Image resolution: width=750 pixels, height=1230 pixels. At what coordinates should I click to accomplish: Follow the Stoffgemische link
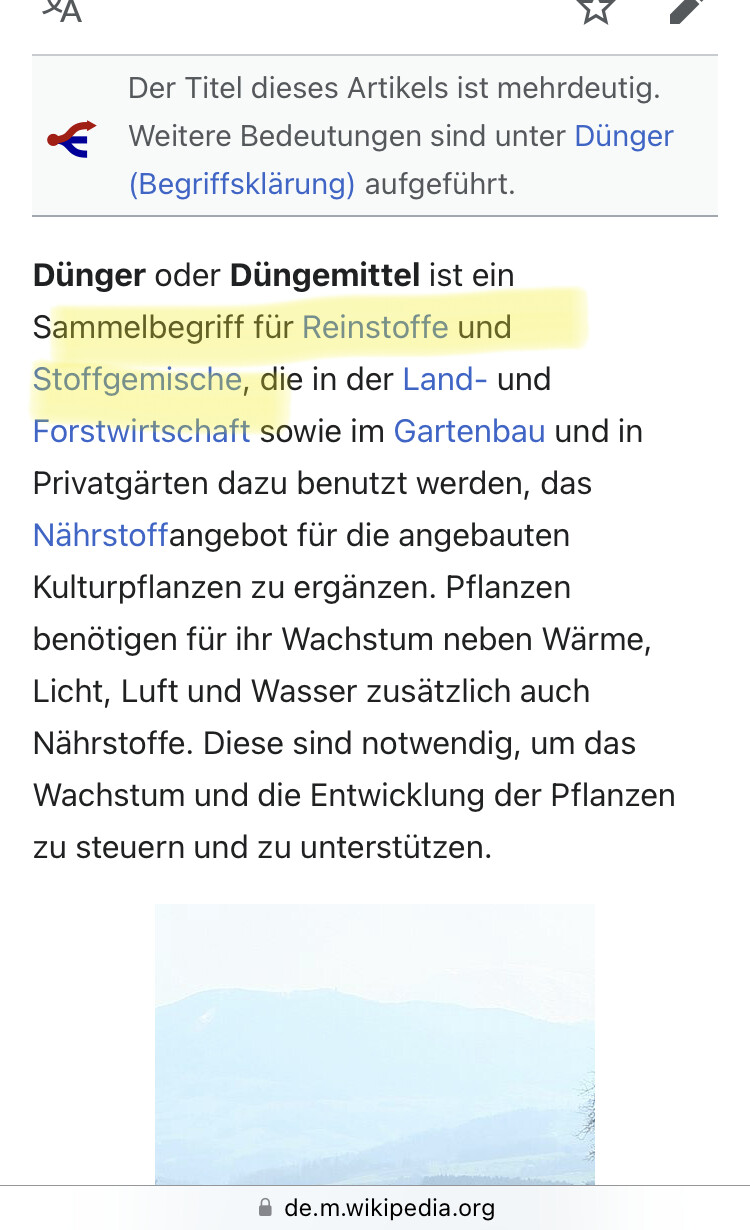coord(137,379)
